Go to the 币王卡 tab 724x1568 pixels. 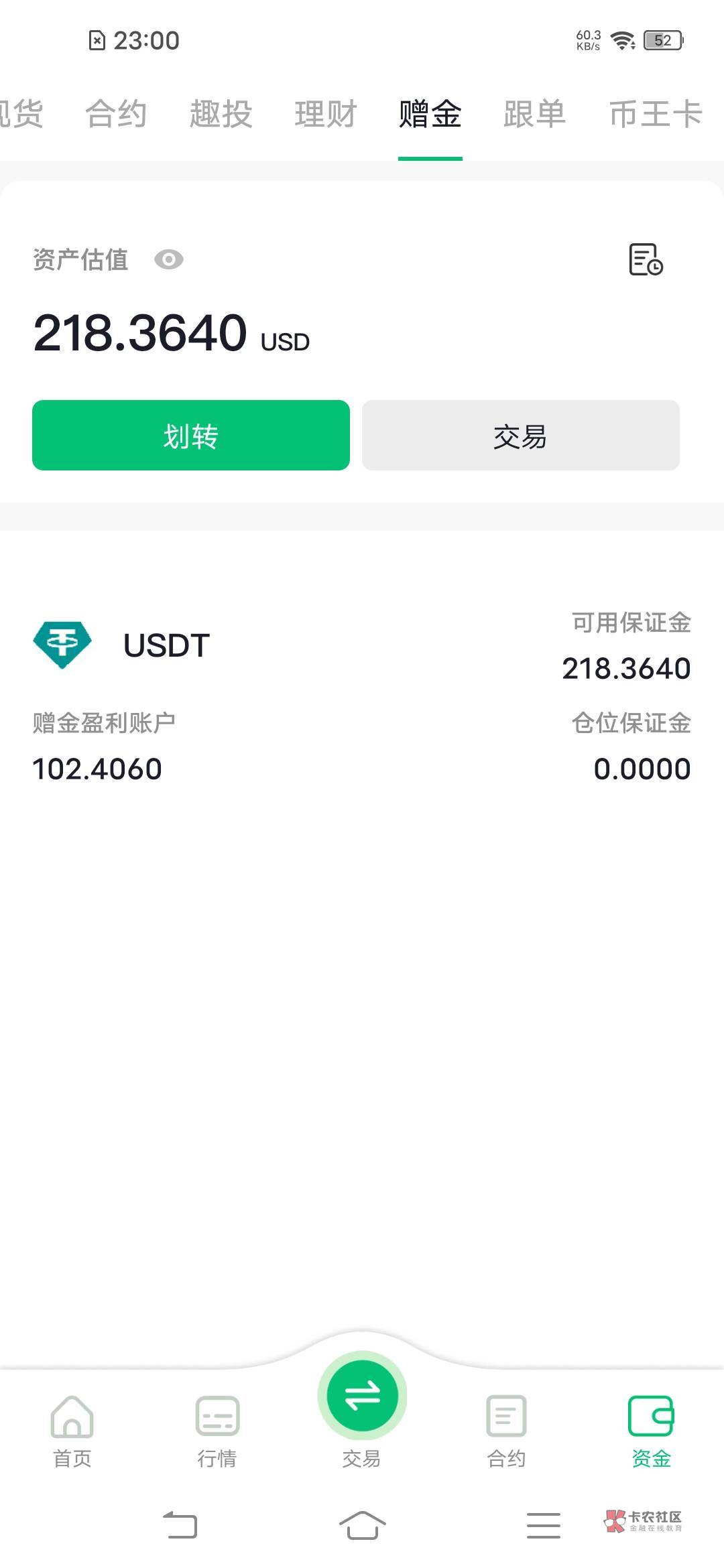[655, 114]
